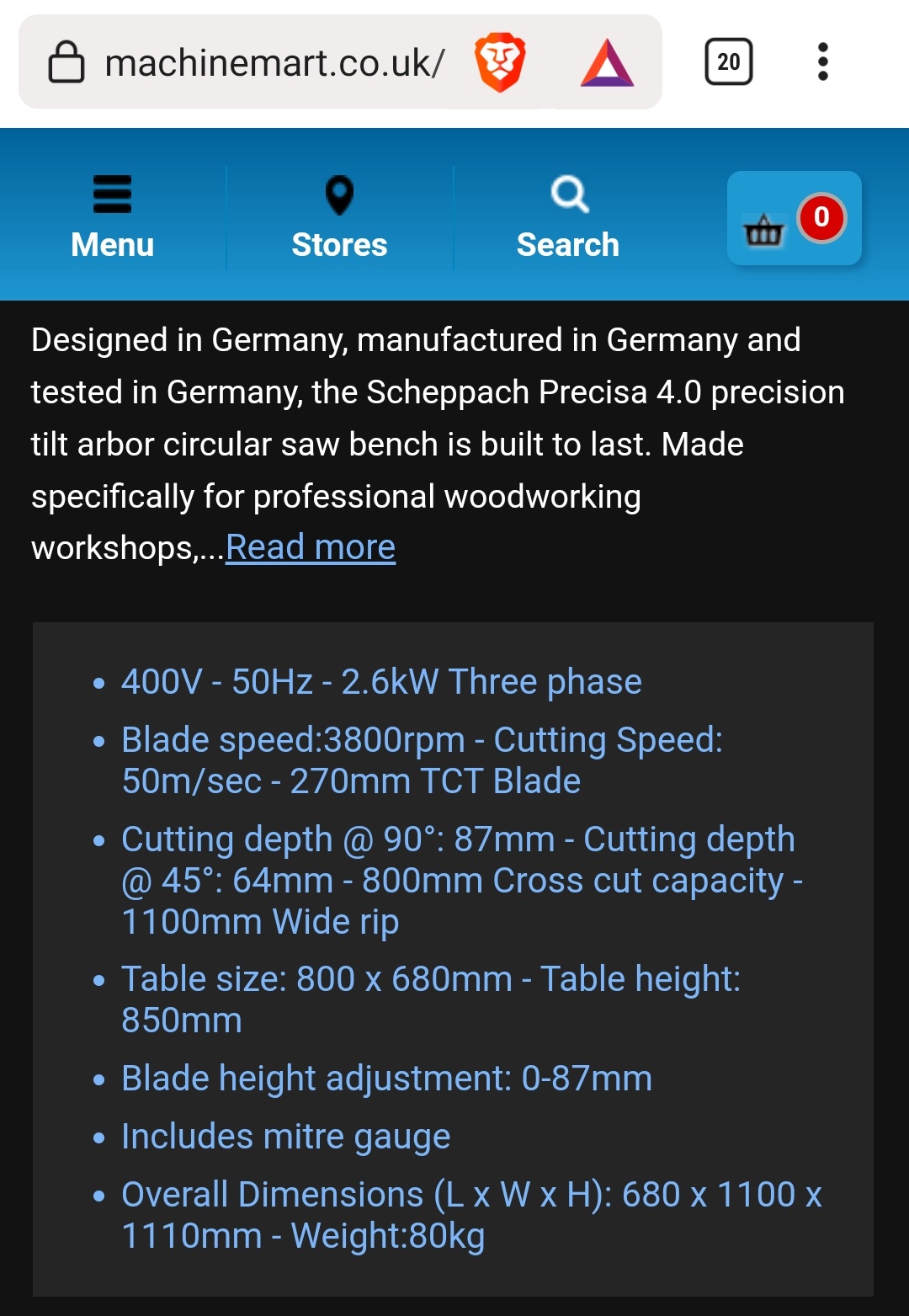Image resolution: width=909 pixels, height=1316 pixels.
Task: Open the shopping basket
Action: click(793, 219)
